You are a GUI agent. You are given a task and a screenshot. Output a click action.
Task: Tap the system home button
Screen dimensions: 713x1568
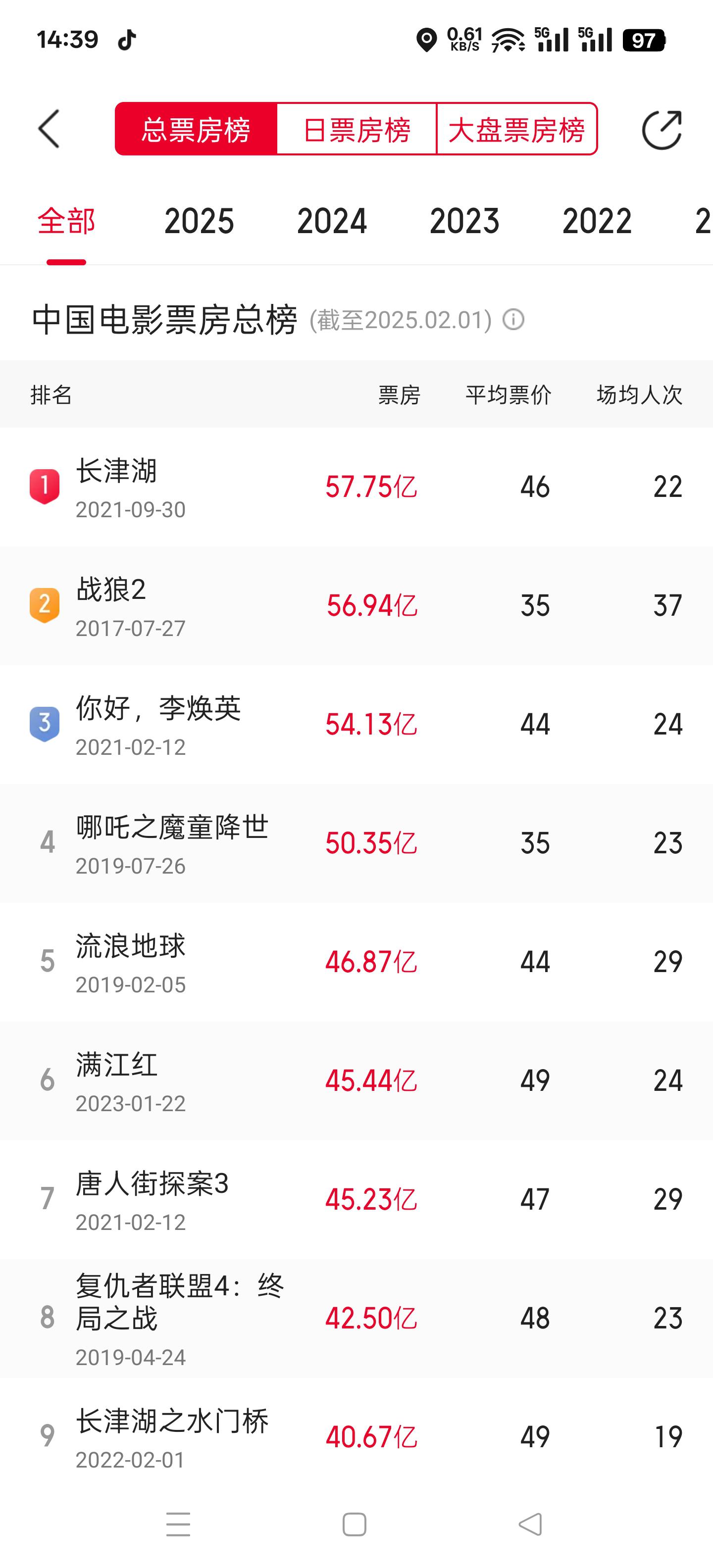pos(355,1524)
